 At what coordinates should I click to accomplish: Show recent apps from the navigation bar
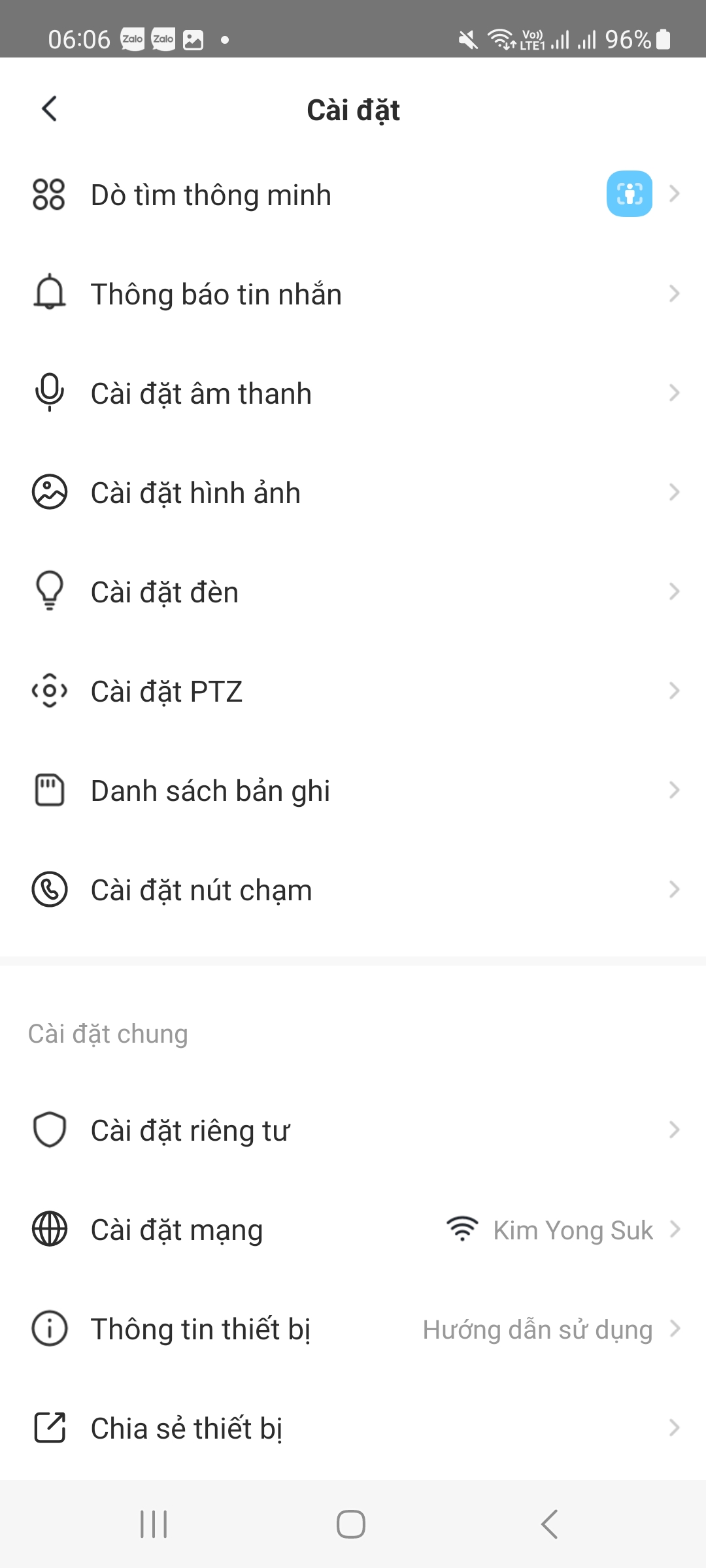(x=154, y=1524)
